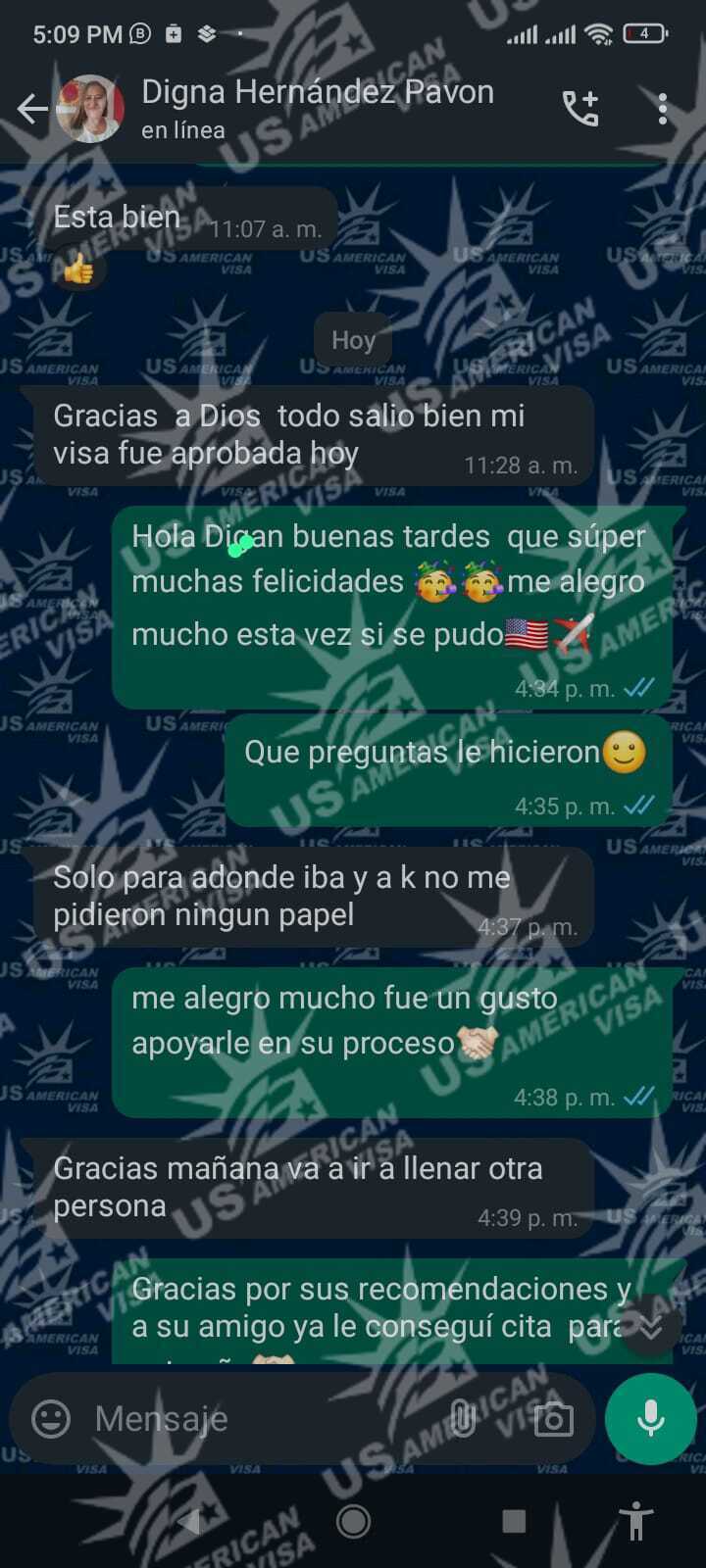The width and height of the screenshot is (706, 1568).
Task: Focus the Mensaje text field
Action: pyautogui.click(x=265, y=1418)
